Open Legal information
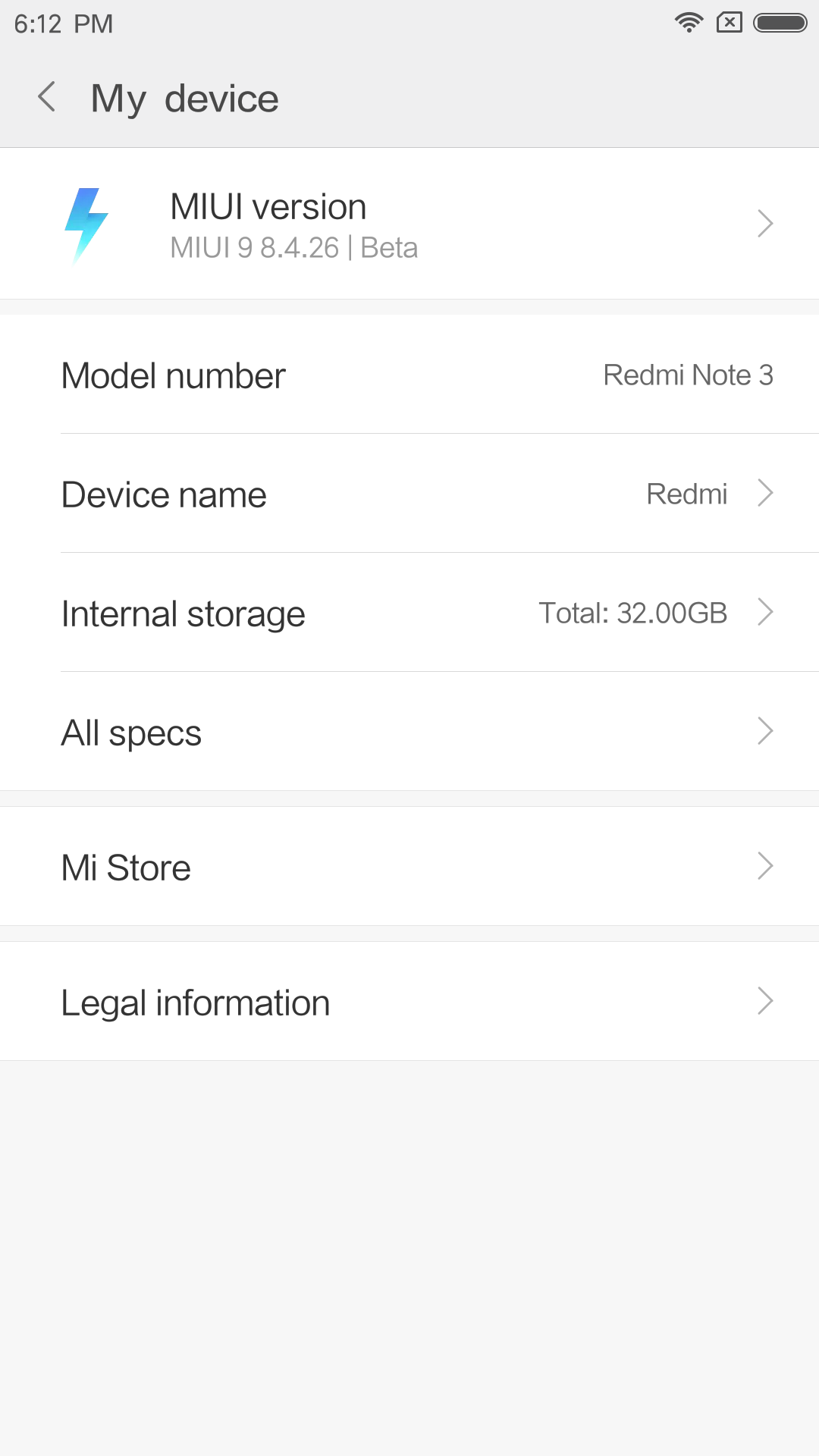 click(x=409, y=1002)
